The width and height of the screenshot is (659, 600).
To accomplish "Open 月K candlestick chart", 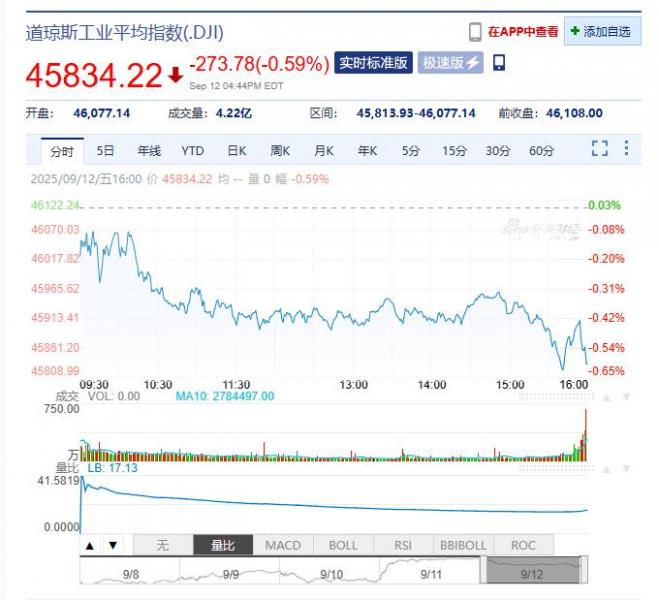I will click(324, 151).
